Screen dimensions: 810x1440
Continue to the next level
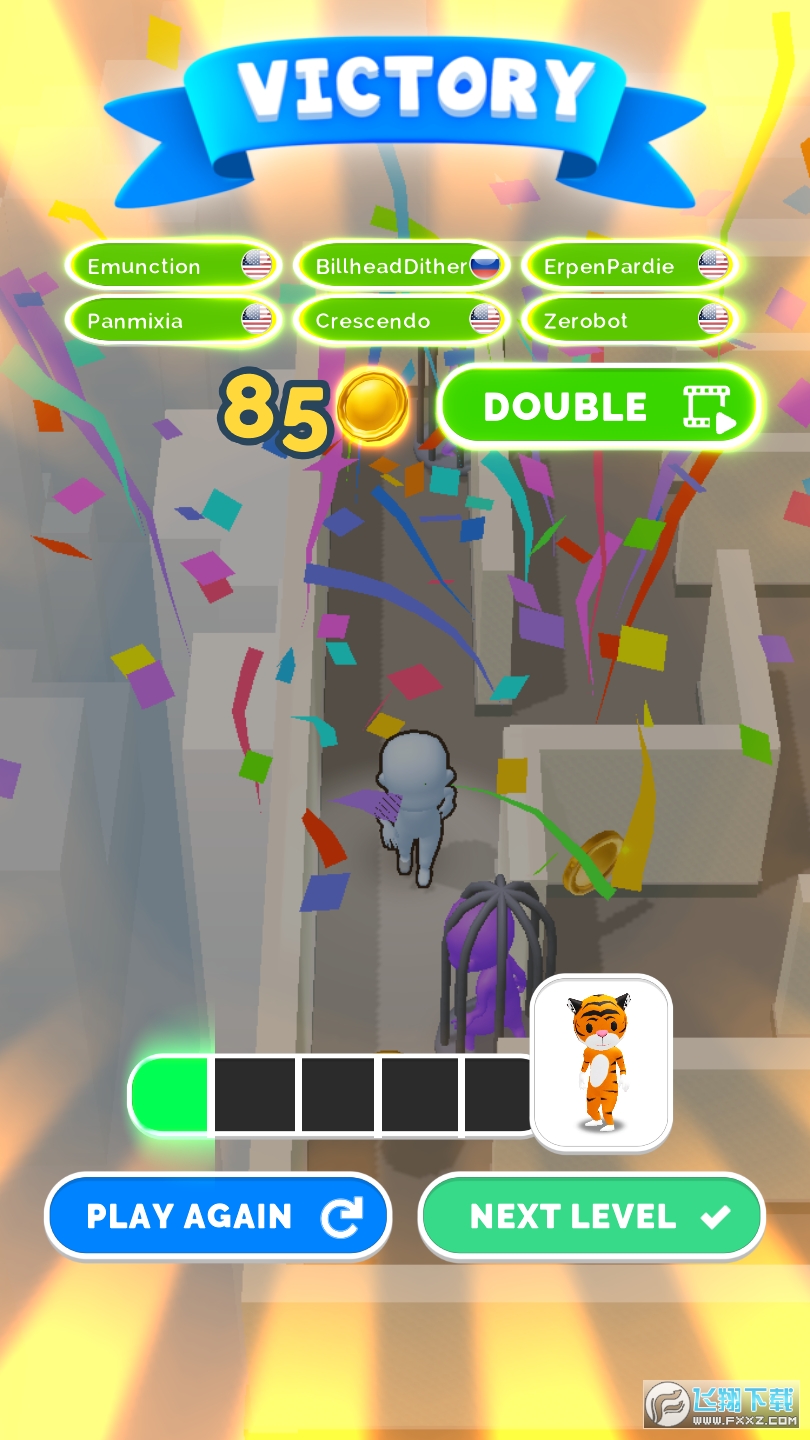click(592, 1216)
